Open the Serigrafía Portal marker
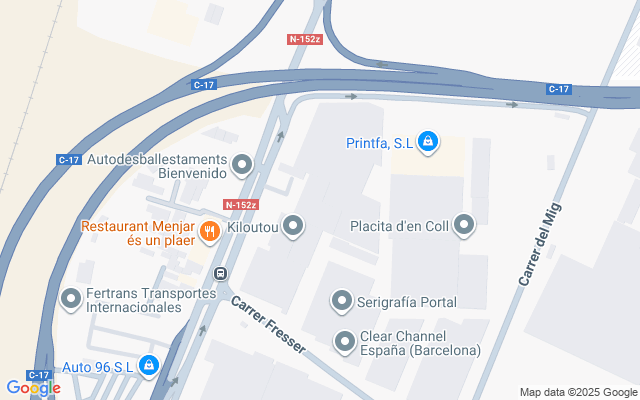Image resolution: width=640 pixels, height=400 pixels. [x=342, y=301]
